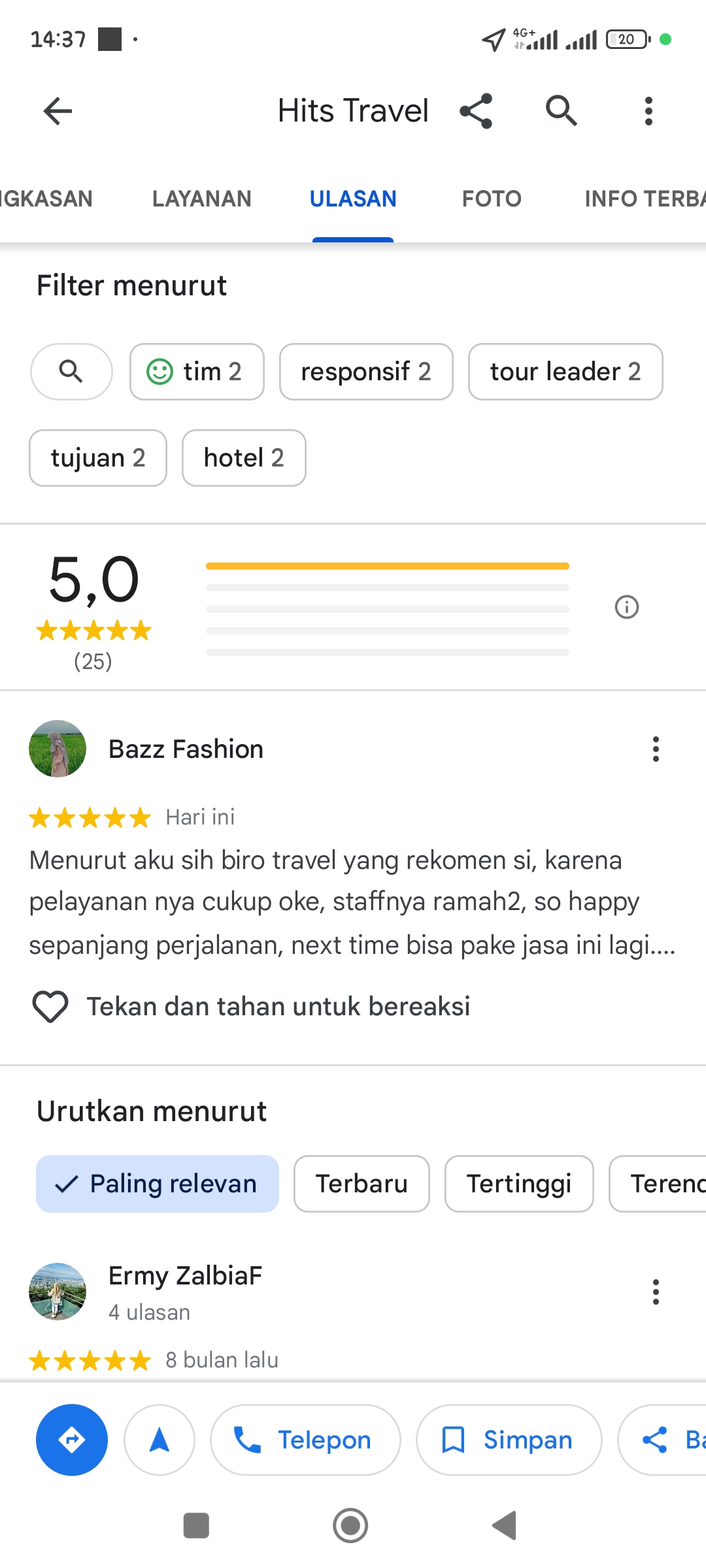This screenshot has width=706, height=1568.
Task: Switch to the LAYANAN tab
Action: coord(202,199)
